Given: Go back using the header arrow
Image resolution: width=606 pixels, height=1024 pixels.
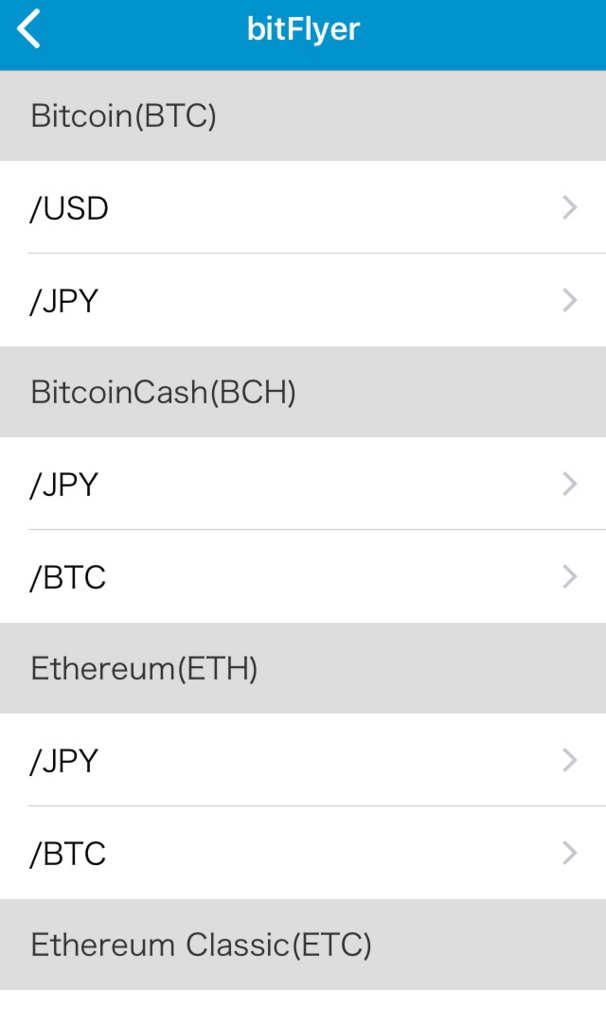Looking at the screenshot, I should 29,30.
